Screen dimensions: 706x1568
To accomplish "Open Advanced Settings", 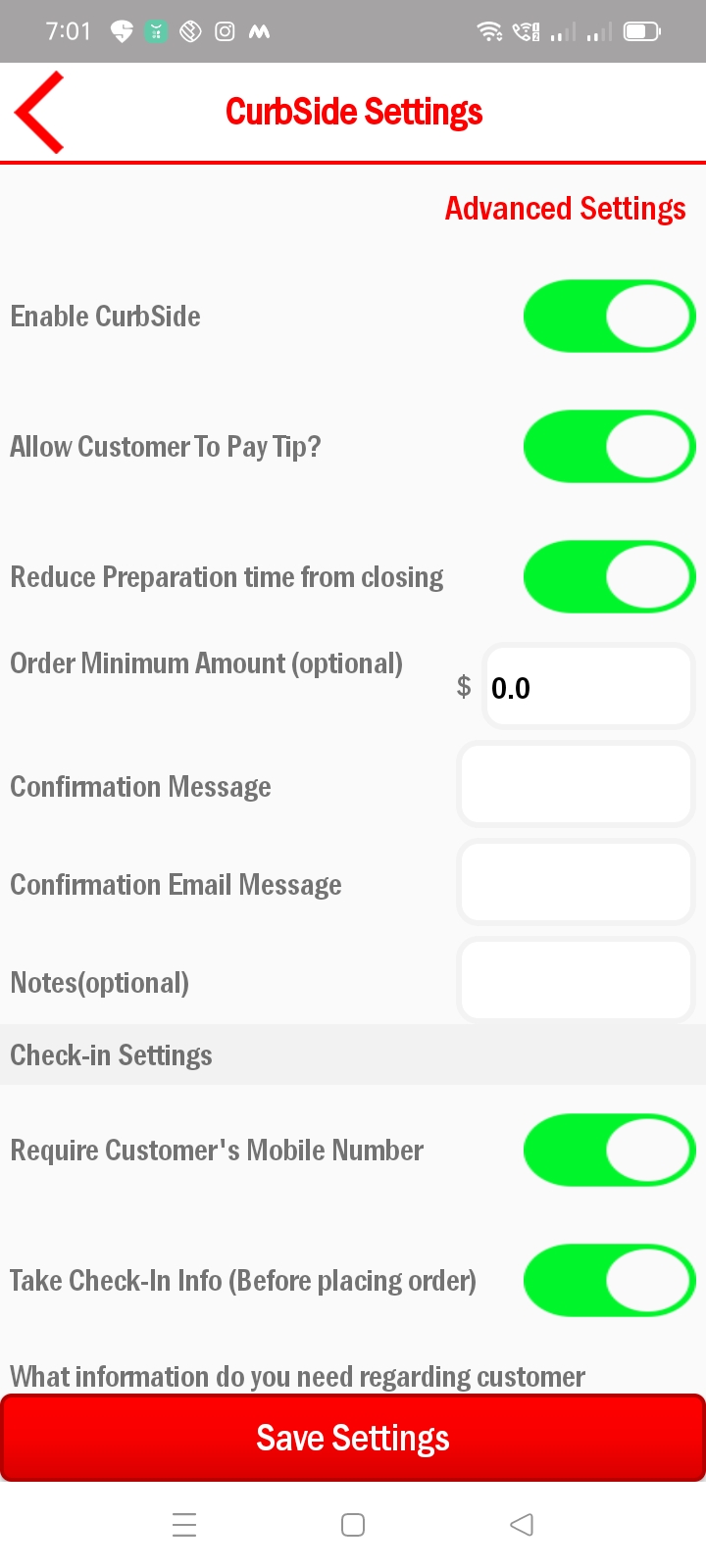I will [x=565, y=209].
